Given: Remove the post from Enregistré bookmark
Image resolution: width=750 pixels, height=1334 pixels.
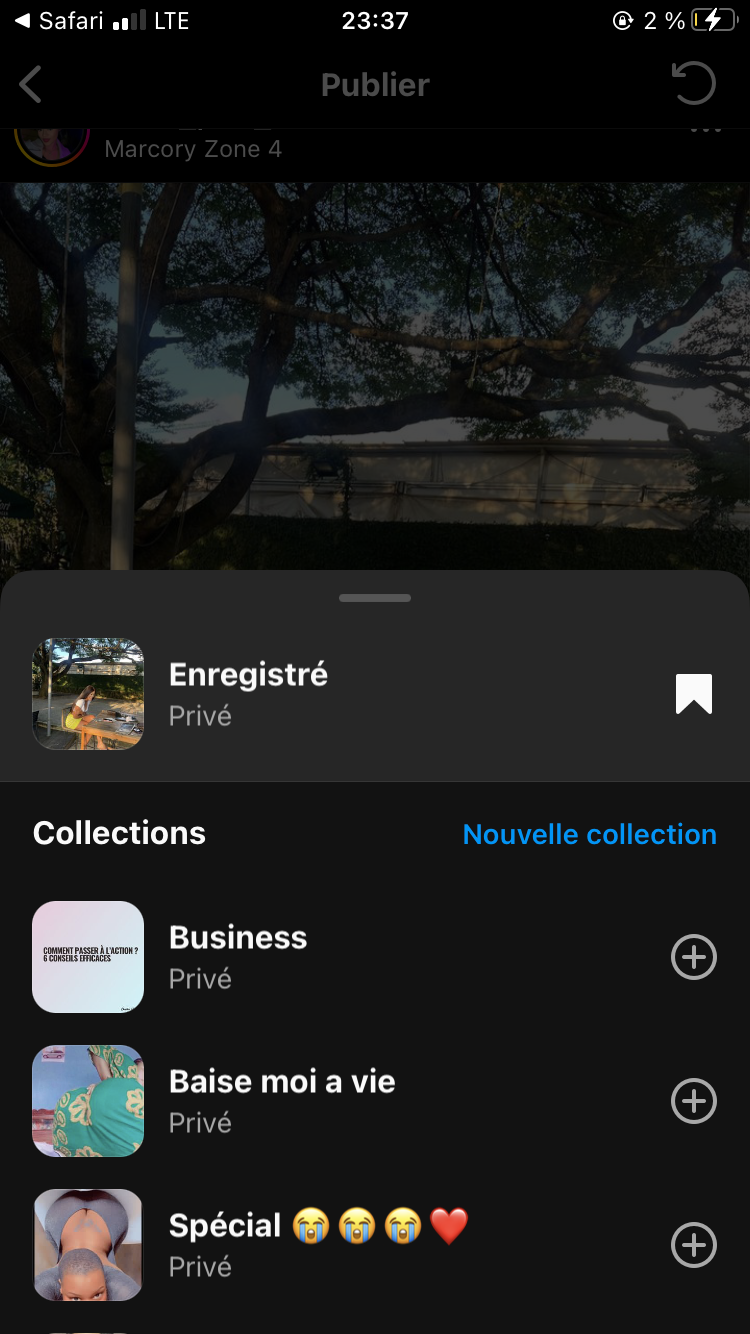Looking at the screenshot, I should pos(693,694).
